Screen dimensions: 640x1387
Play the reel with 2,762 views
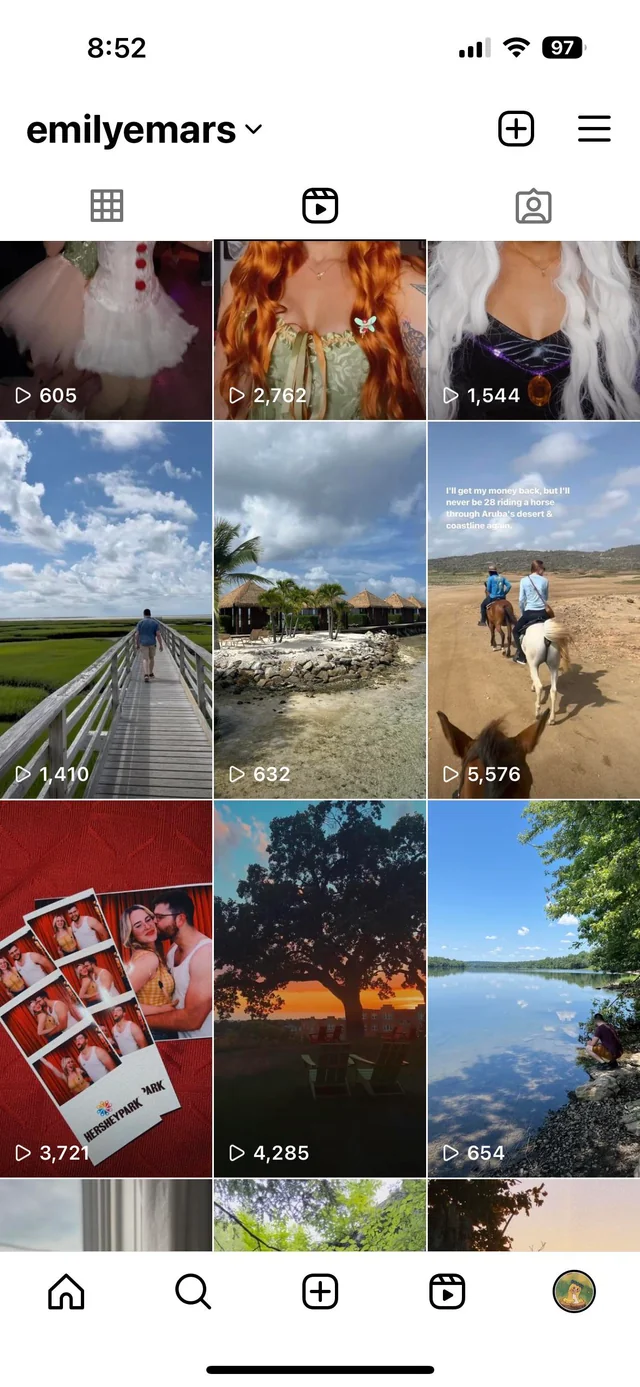[320, 330]
